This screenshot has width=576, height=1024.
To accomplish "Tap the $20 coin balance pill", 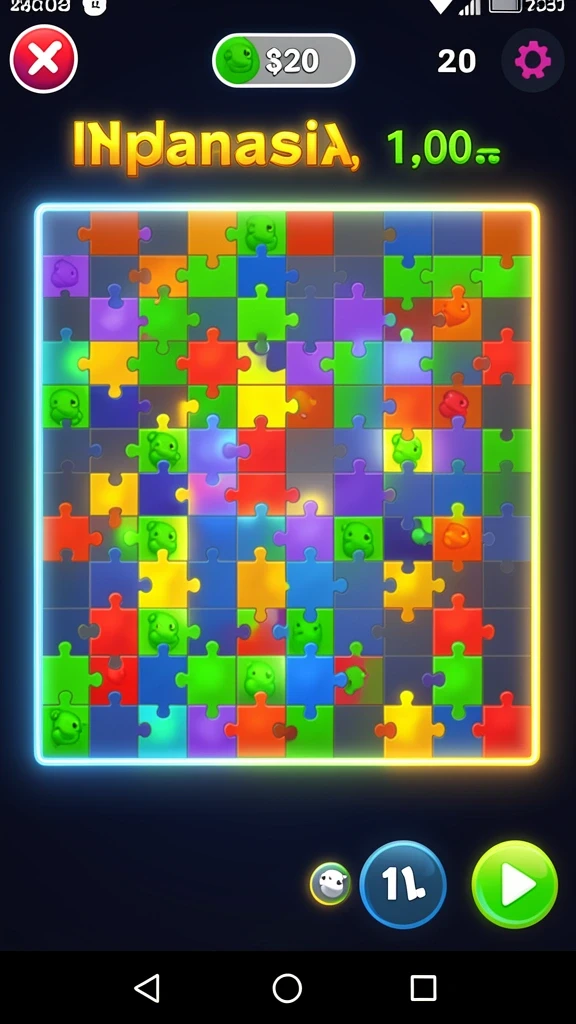I will coord(283,60).
